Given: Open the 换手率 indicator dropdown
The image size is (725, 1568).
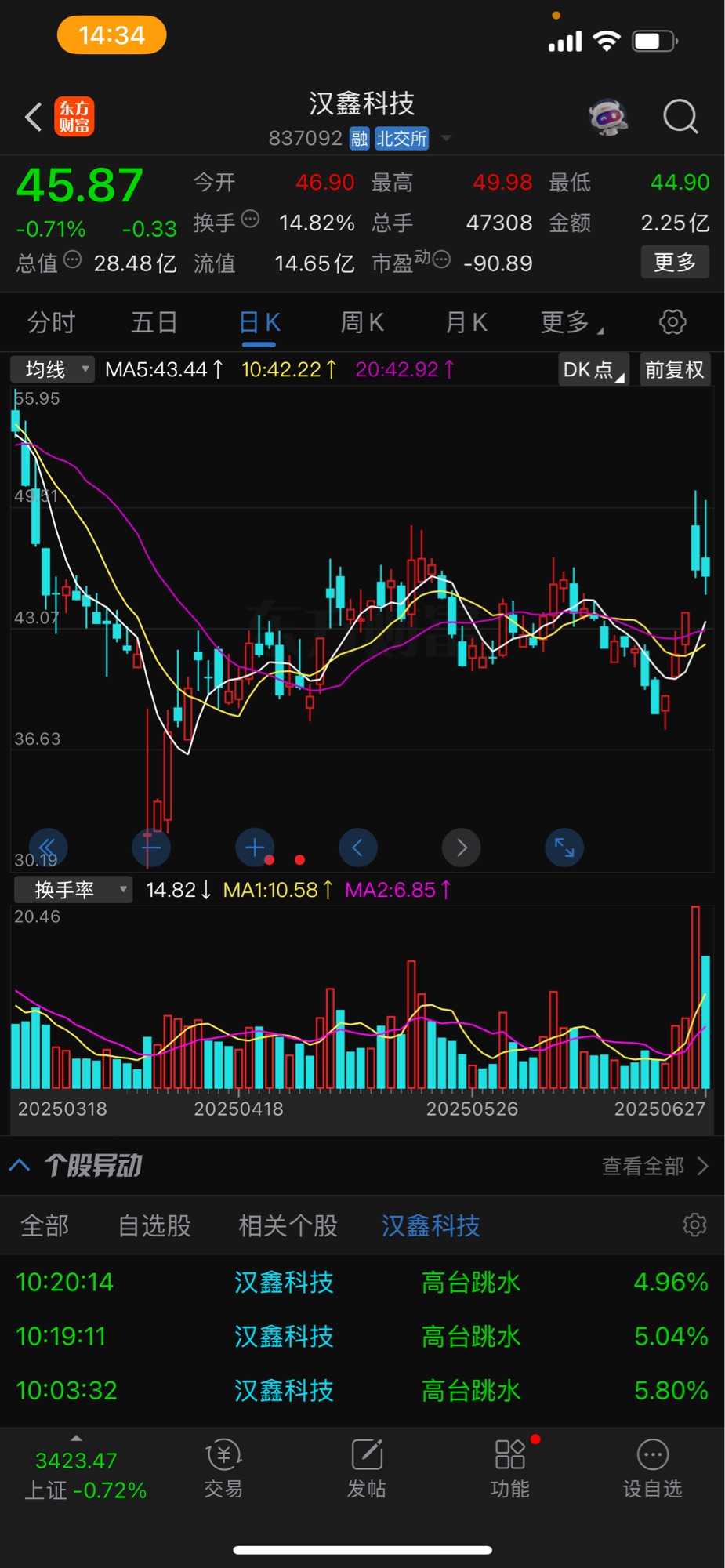Looking at the screenshot, I should click(x=73, y=890).
